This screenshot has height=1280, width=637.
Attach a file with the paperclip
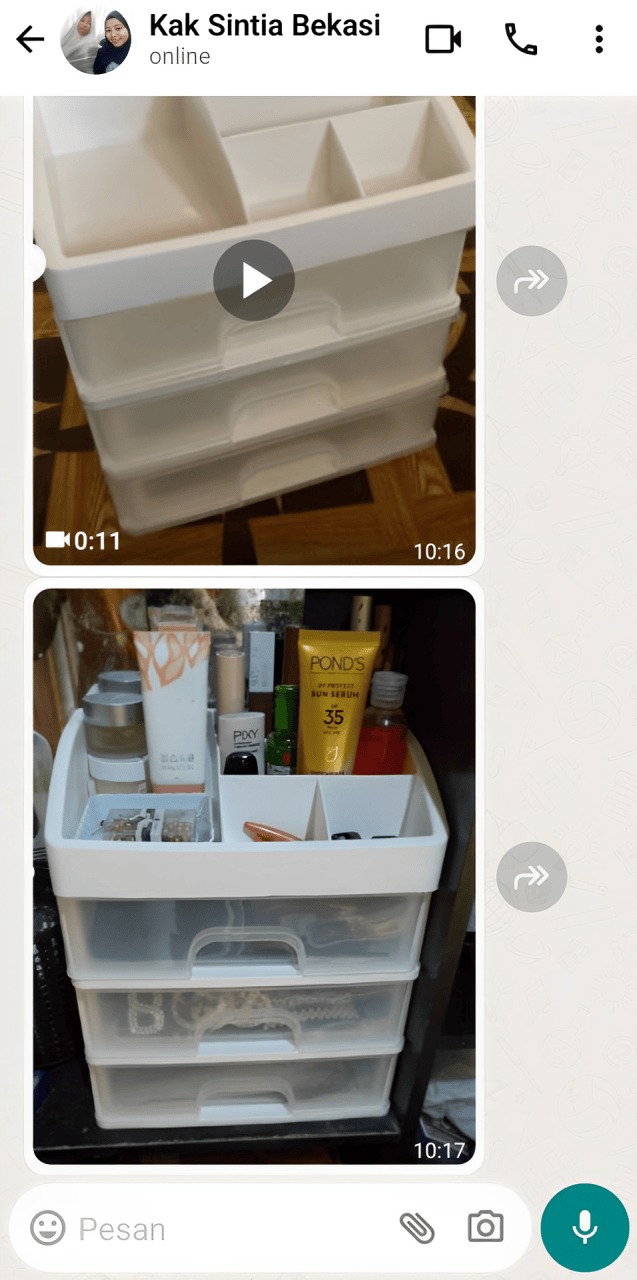tap(417, 1228)
